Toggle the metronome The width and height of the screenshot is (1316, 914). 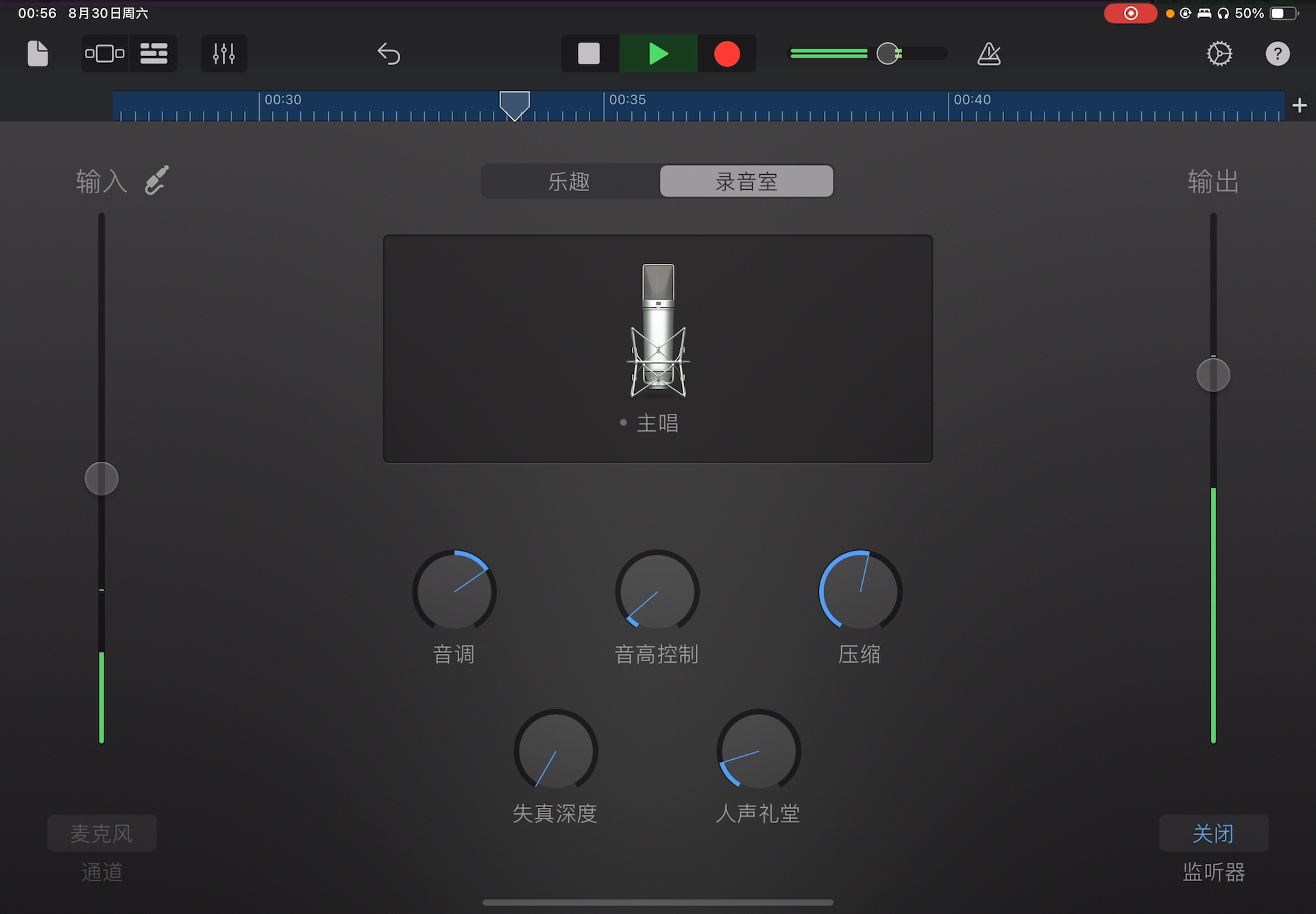(x=988, y=53)
